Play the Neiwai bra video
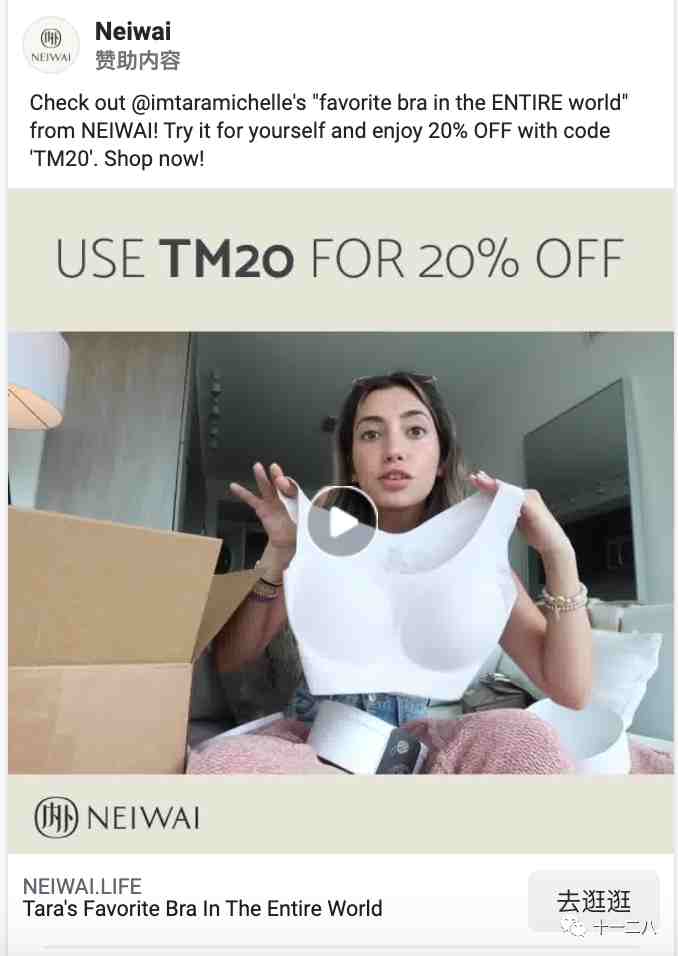 [x=342, y=521]
